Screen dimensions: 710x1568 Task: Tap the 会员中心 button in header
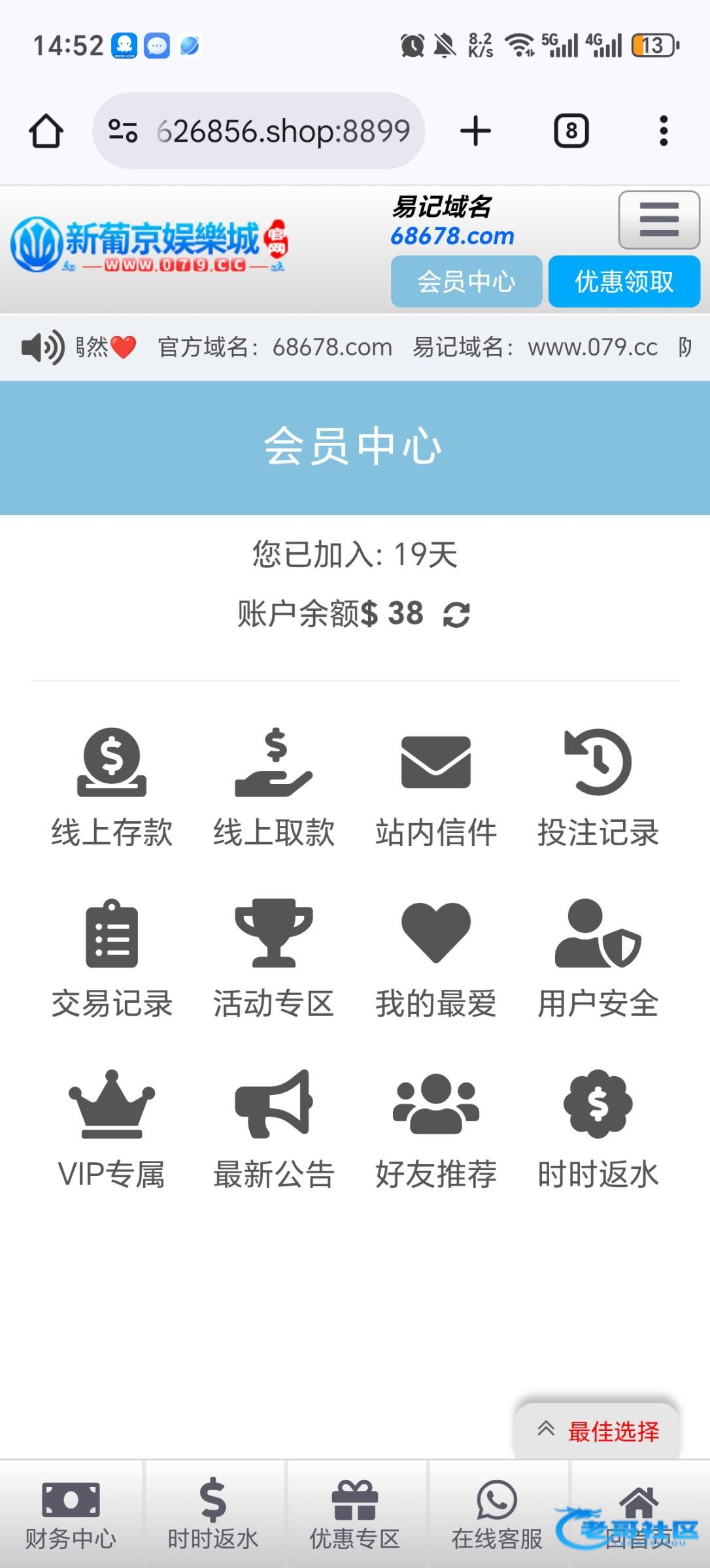[x=466, y=282]
